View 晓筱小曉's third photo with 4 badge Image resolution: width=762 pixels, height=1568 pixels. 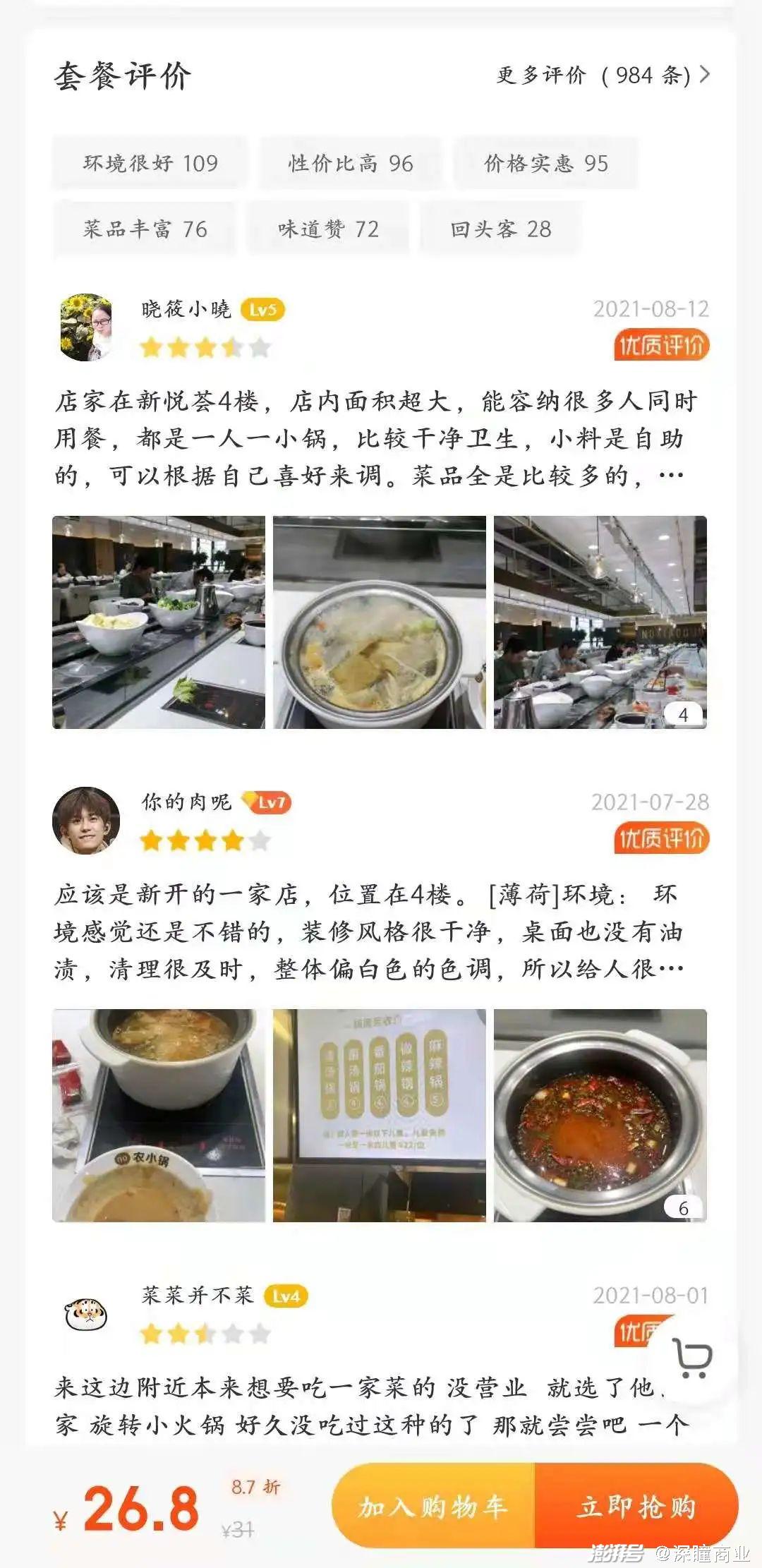coord(600,622)
